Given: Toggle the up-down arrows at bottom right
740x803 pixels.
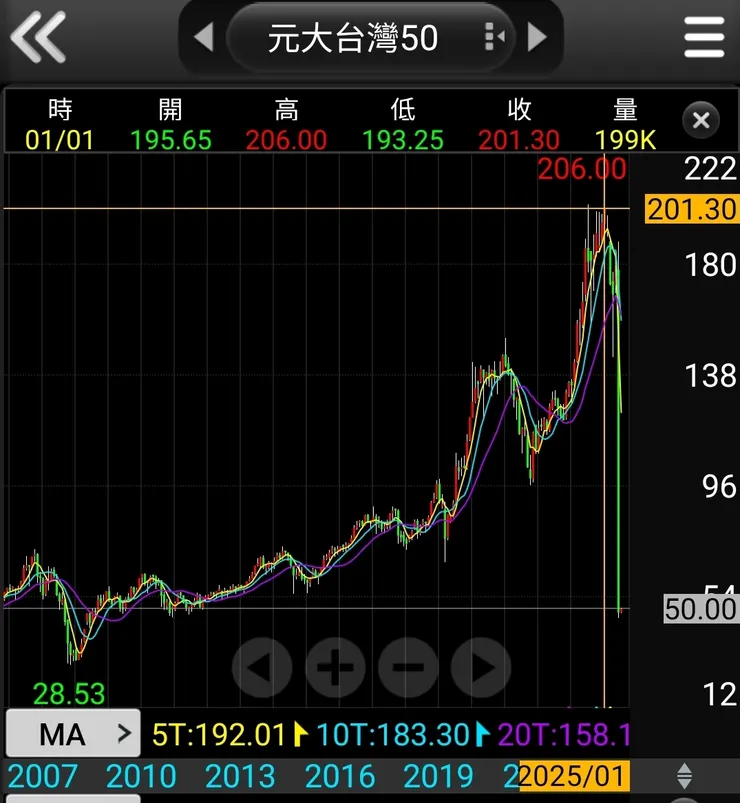Looking at the screenshot, I should 684,776.
